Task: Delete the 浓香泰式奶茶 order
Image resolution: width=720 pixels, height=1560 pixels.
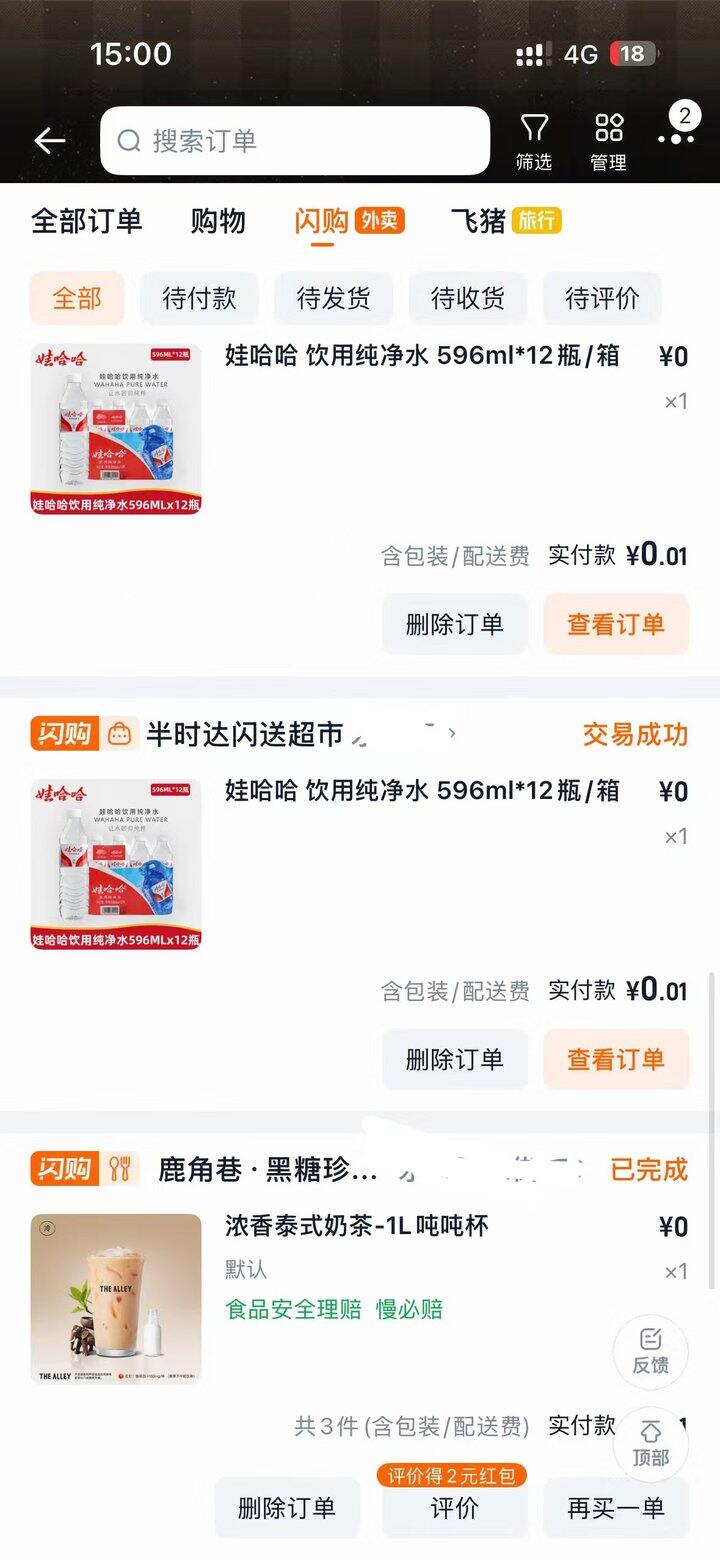Action: coord(287,1508)
